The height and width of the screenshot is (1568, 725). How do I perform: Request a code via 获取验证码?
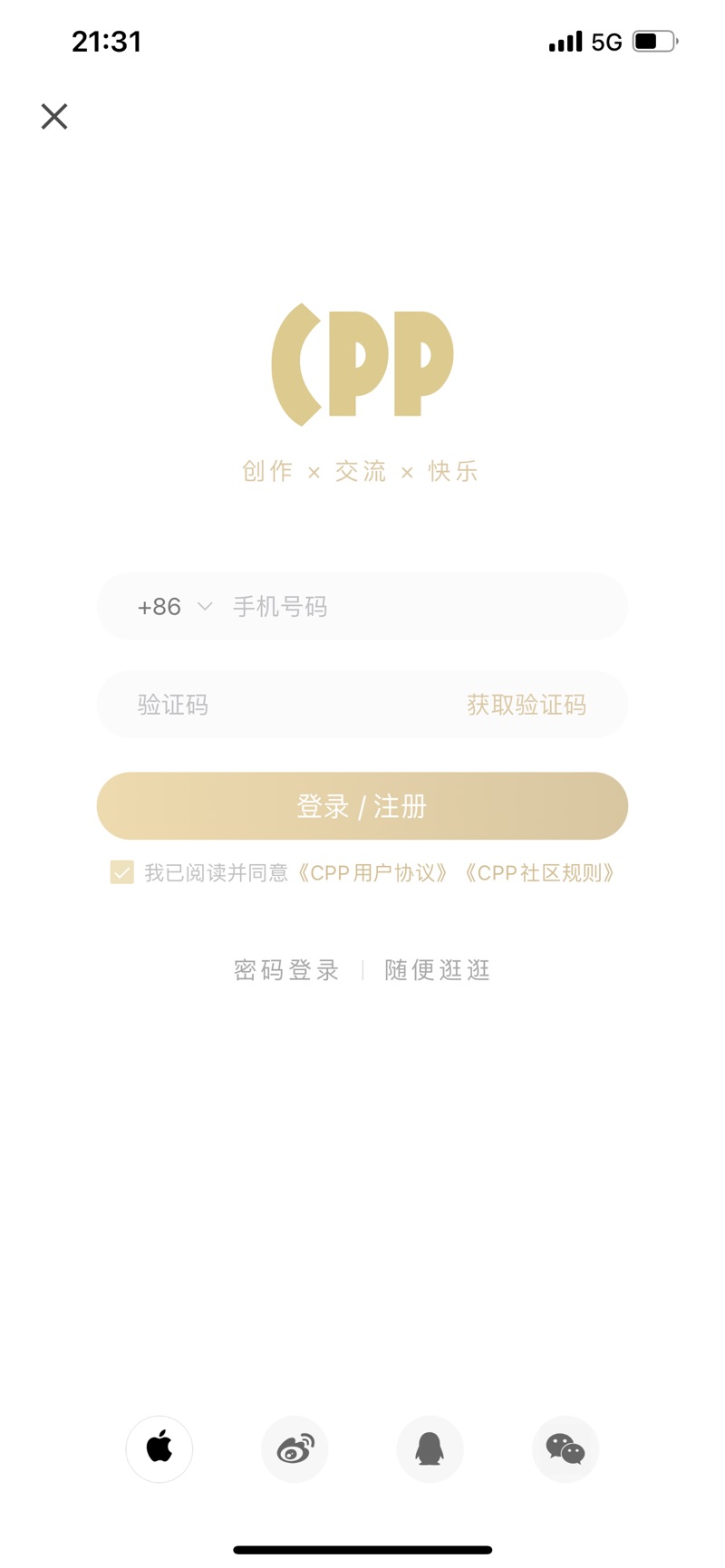pyautogui.click(x=527, y=705)
